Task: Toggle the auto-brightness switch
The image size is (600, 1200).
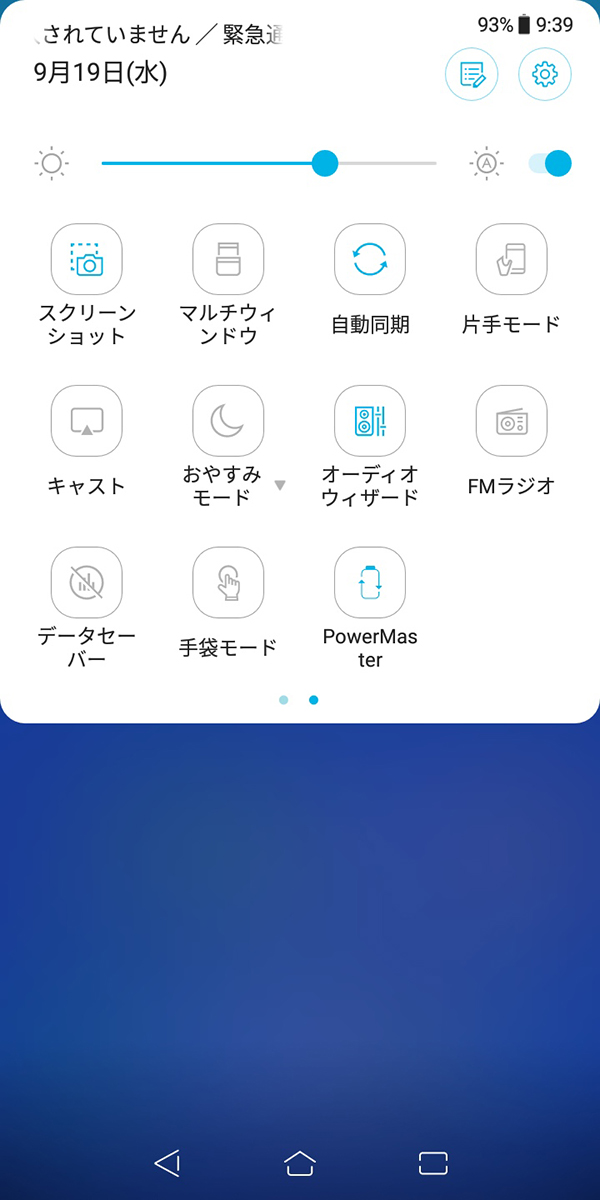Action: click(x=550, y=163)
